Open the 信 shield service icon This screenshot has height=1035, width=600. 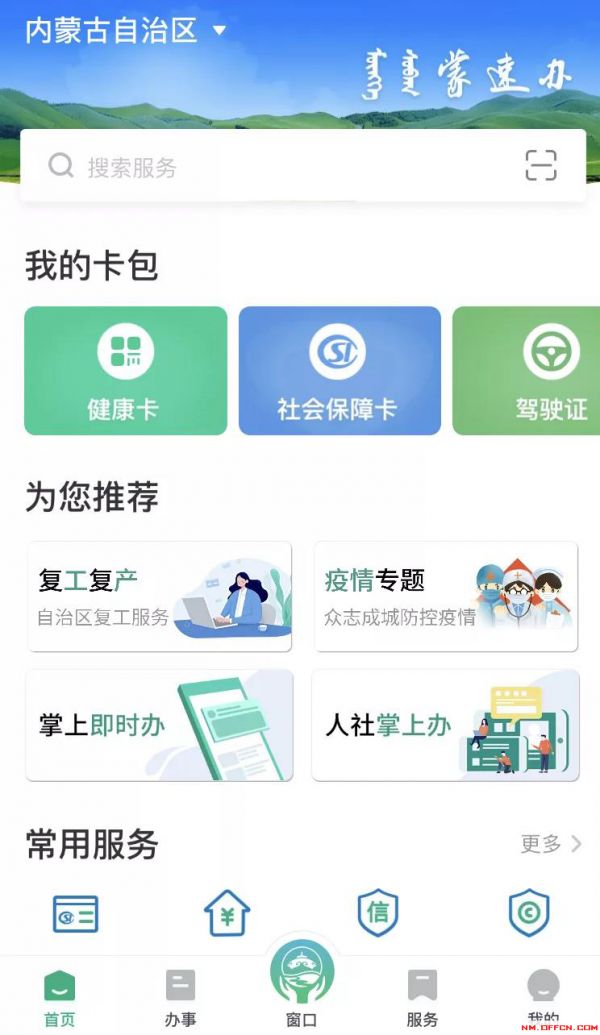click(x=378, y=913)
